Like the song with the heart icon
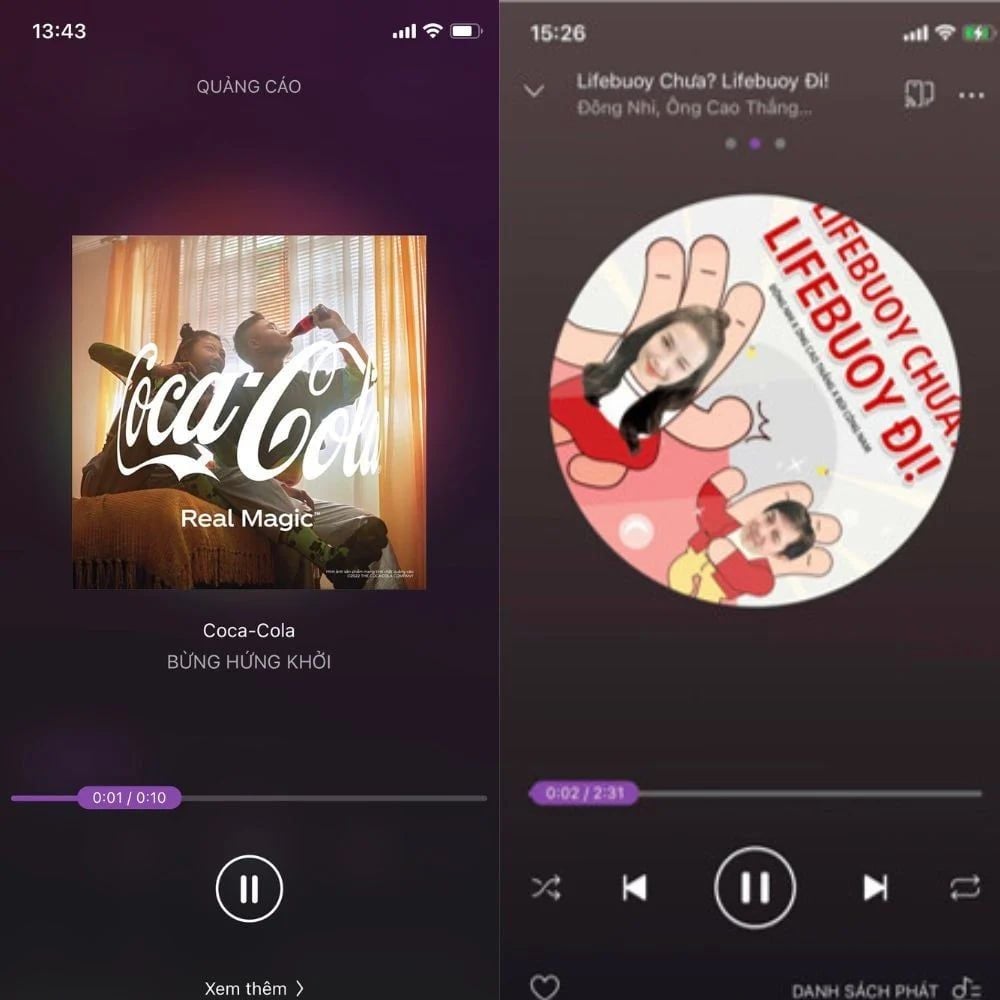This screenshot has height=1000, width=1000. click(544, 988)
